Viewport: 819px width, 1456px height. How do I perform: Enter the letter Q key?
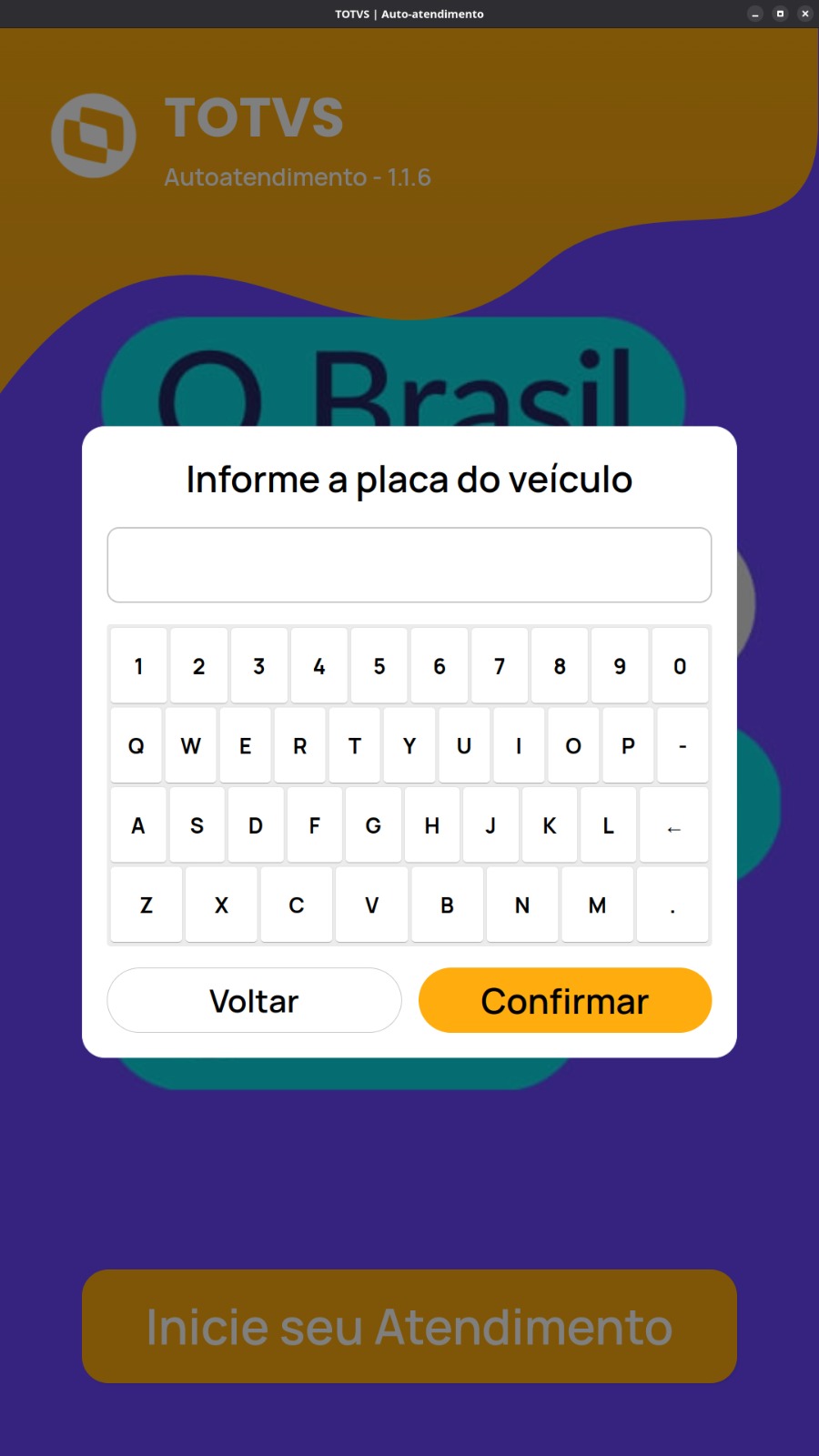click(x=136, y=746)
